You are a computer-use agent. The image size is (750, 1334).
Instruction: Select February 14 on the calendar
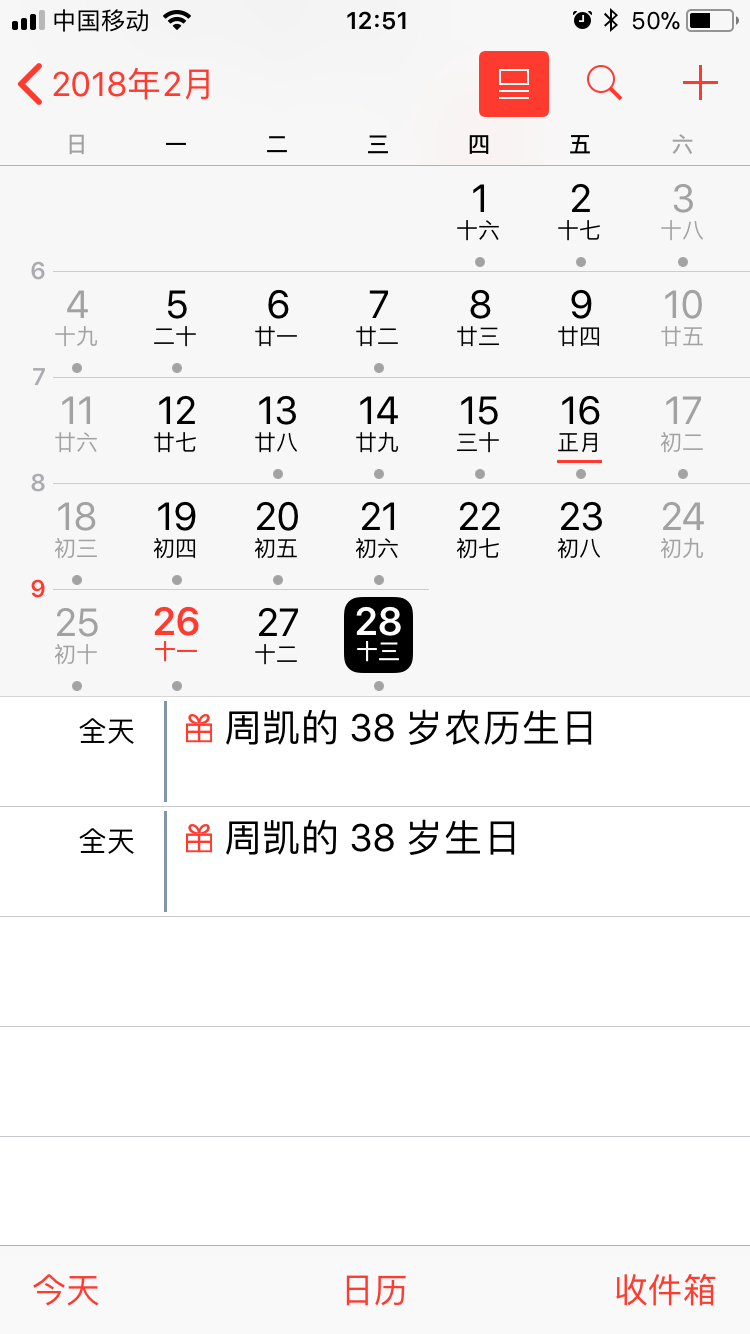pos(378,424)
